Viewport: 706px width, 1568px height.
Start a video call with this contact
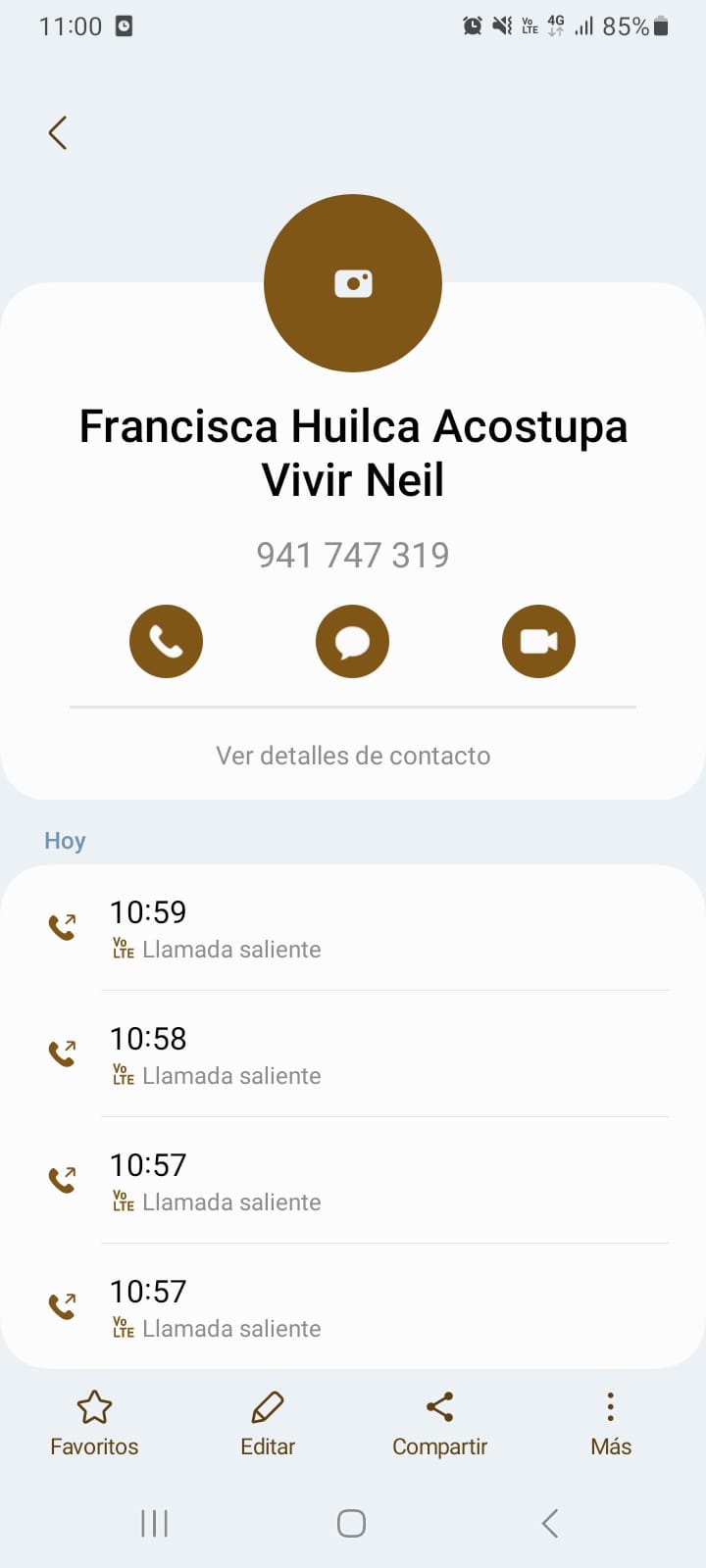point(538,642)
